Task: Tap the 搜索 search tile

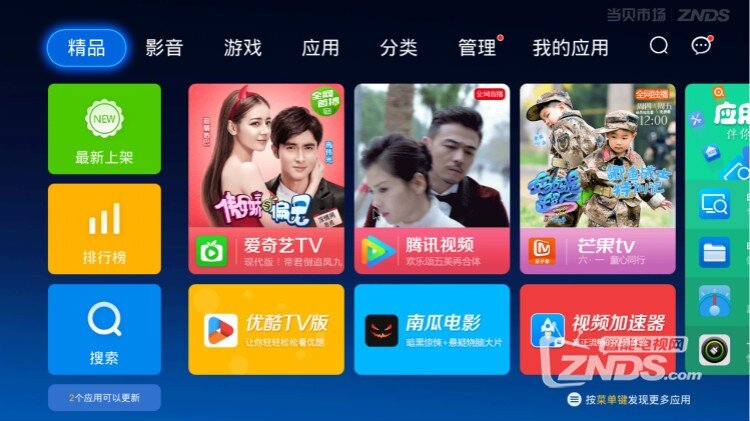Action: 104,330
